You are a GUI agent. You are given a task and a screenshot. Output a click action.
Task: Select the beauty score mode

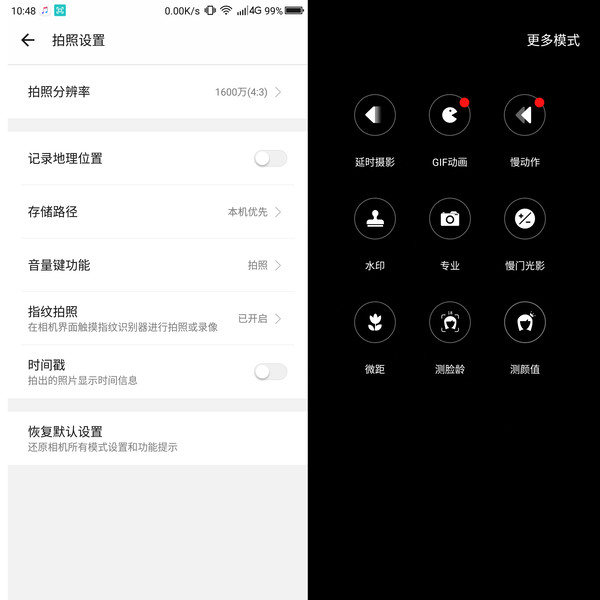(x=525, y=323)
